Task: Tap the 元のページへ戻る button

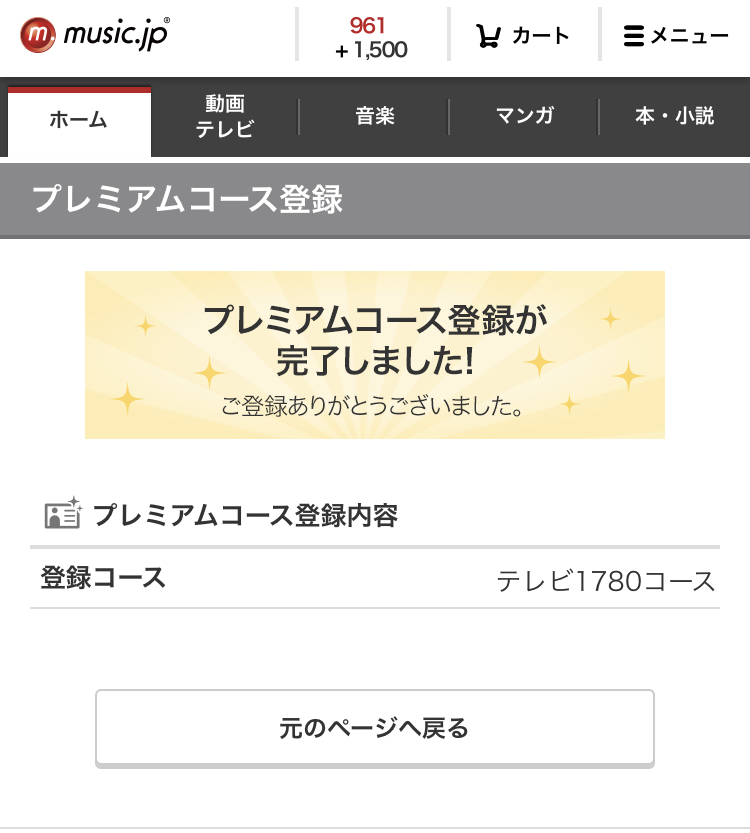Action: point(374,728)
